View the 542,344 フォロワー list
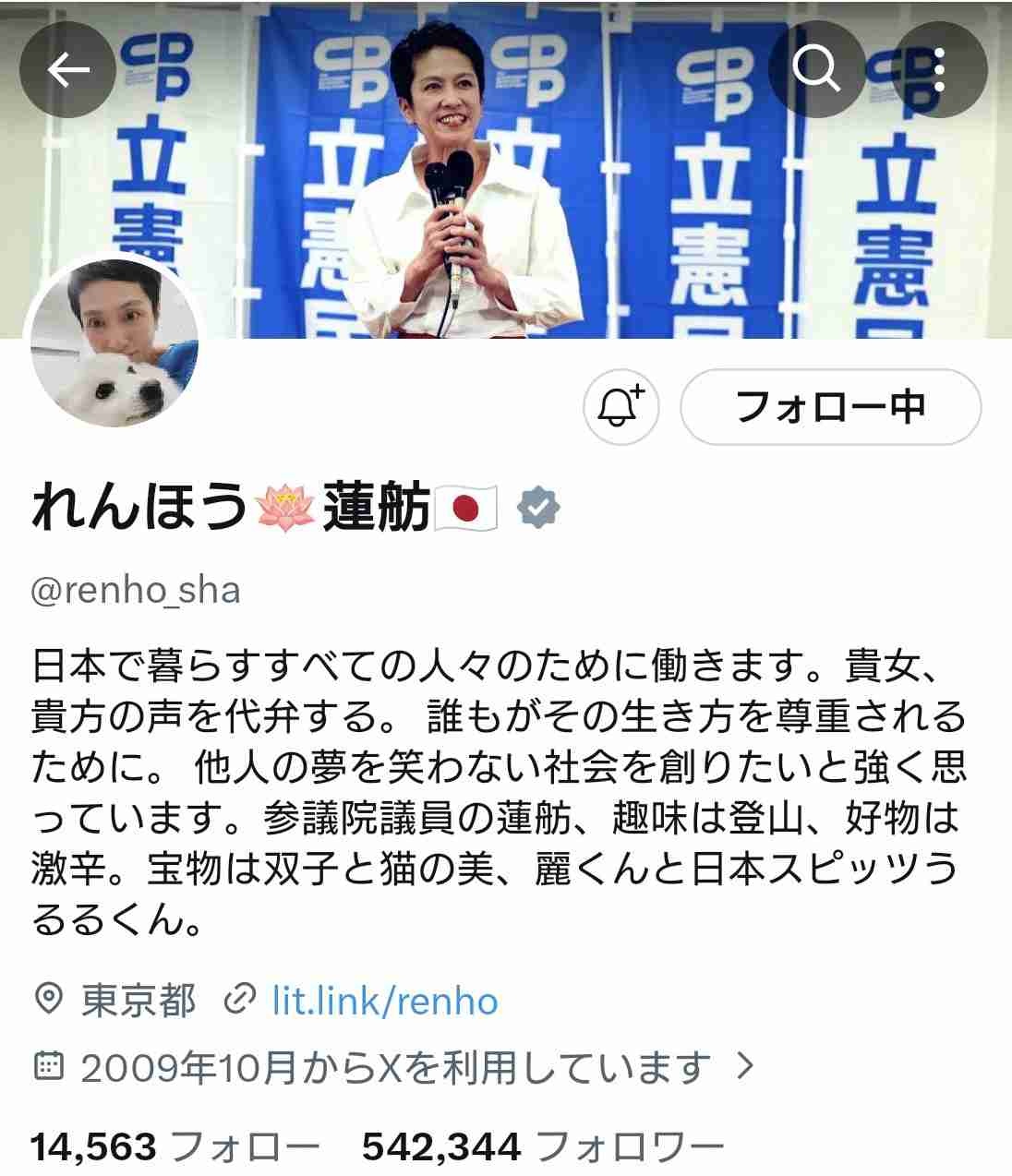Screen dimensions: 1012x1176 coord(543,1147)
